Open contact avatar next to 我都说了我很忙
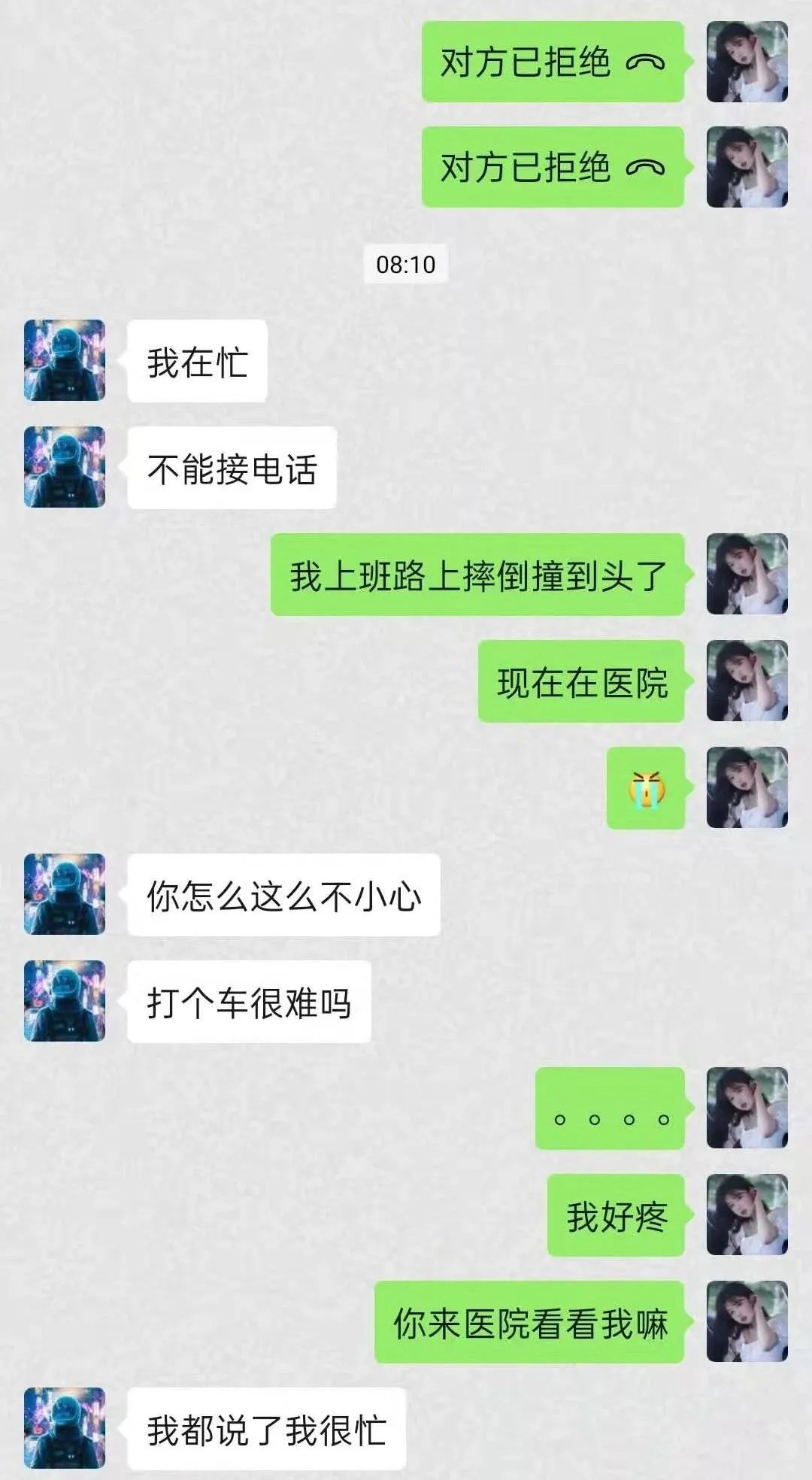 (x=65, y=1428)
